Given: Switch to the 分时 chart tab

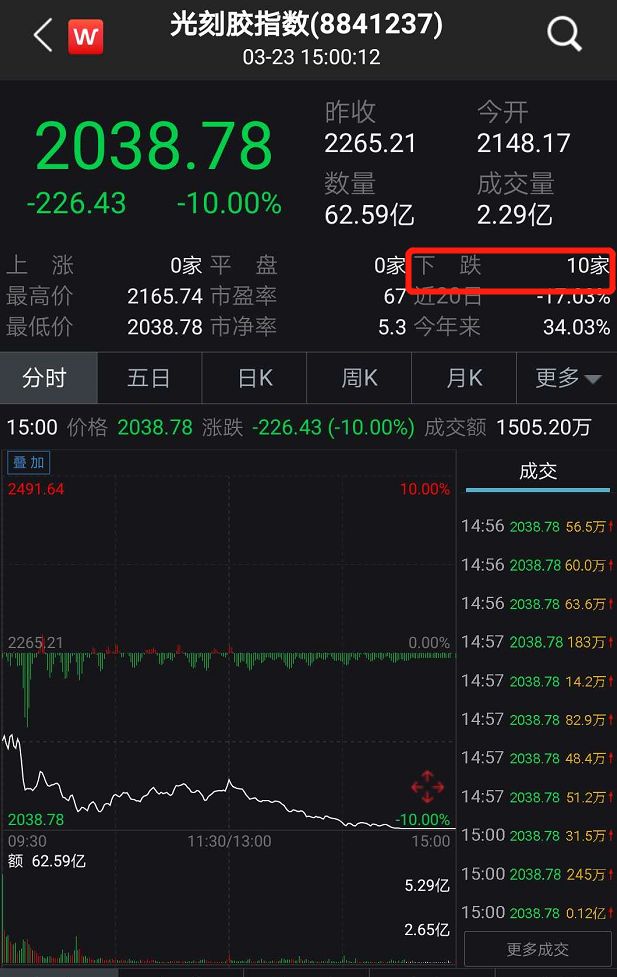Looking at the screenshot, I should point(45,378).
